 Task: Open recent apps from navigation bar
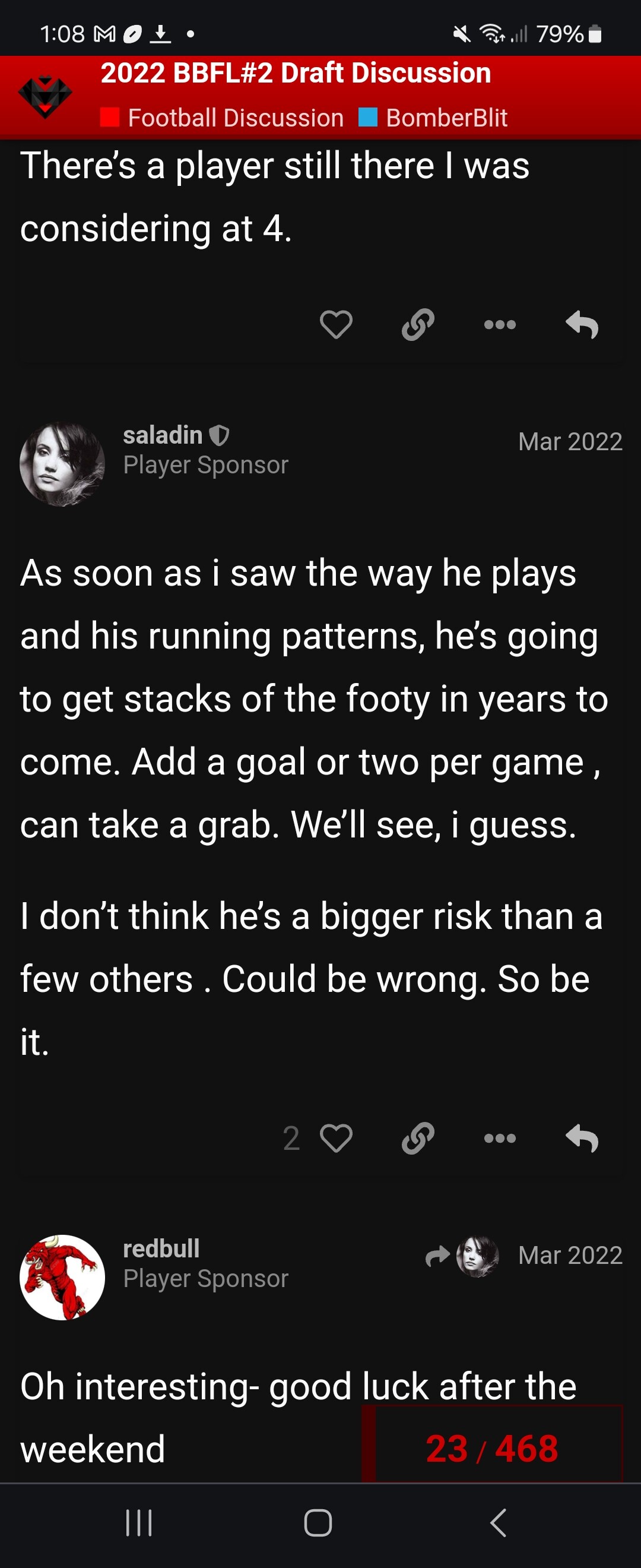139,1523
